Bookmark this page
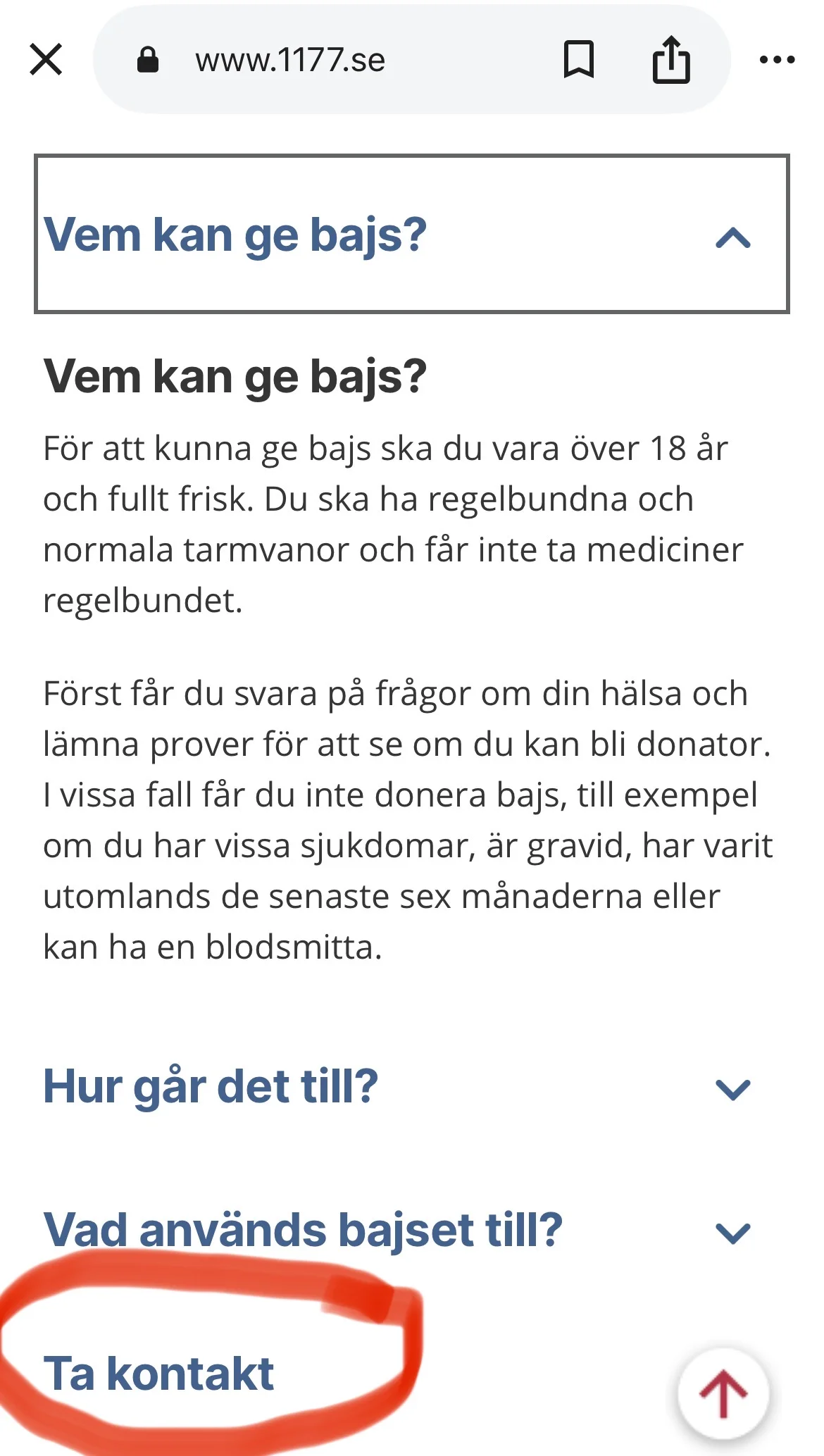Viewport: 824px width, 1456px height. tap(579, 59)
